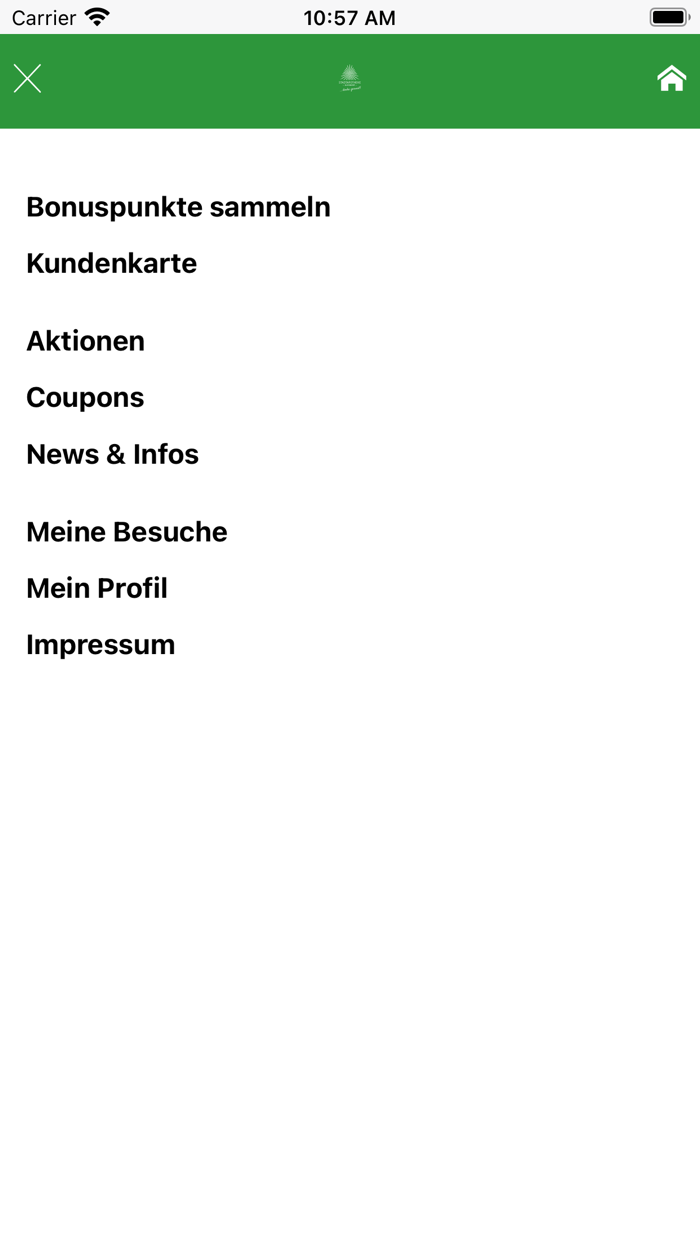Tap Meine Besuche
The height and width of the screenshot is (1244, 700).
pyautogui.click(x=127, y=532)
